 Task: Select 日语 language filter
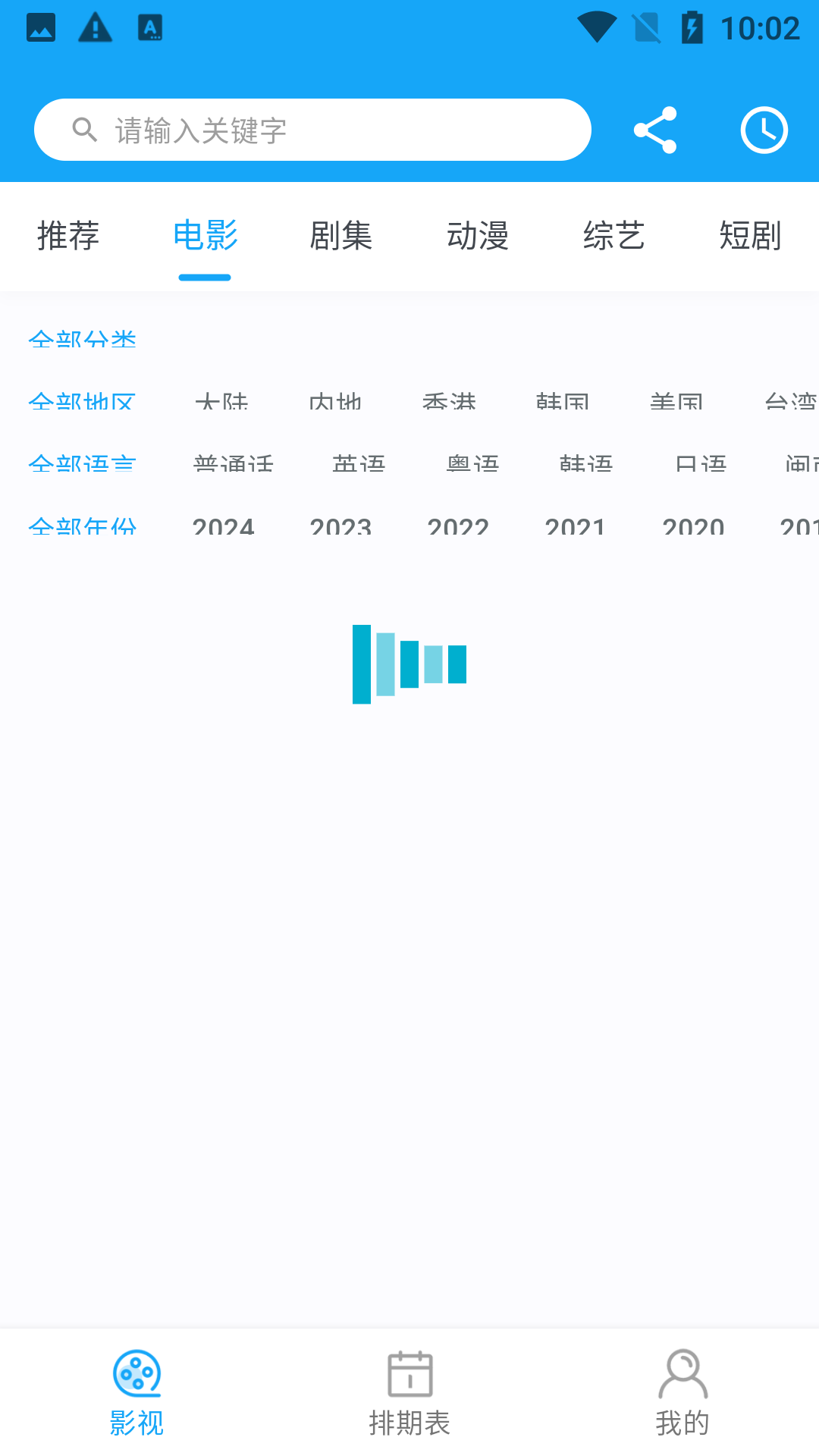coord(701,464)
